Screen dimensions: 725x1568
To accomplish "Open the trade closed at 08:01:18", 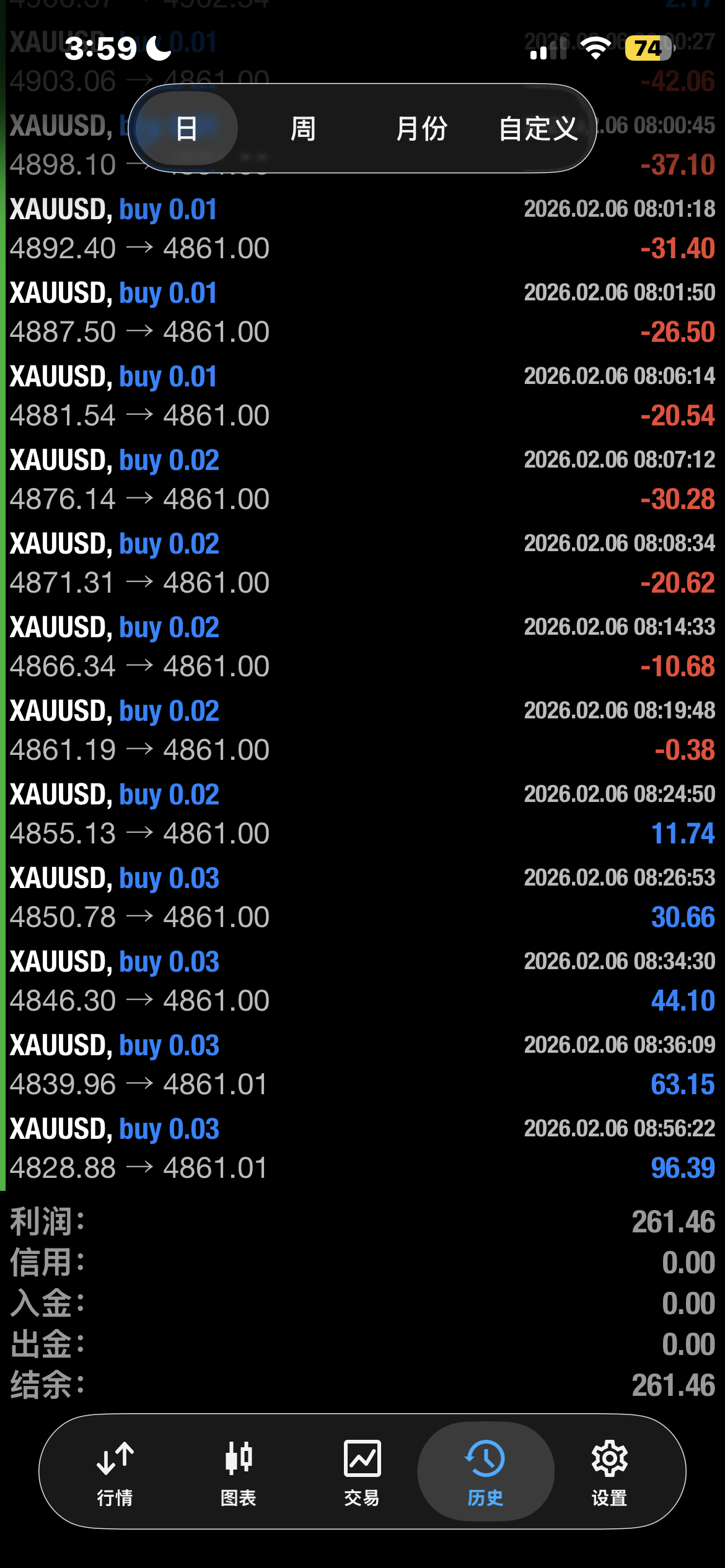I will pos(362,229).
